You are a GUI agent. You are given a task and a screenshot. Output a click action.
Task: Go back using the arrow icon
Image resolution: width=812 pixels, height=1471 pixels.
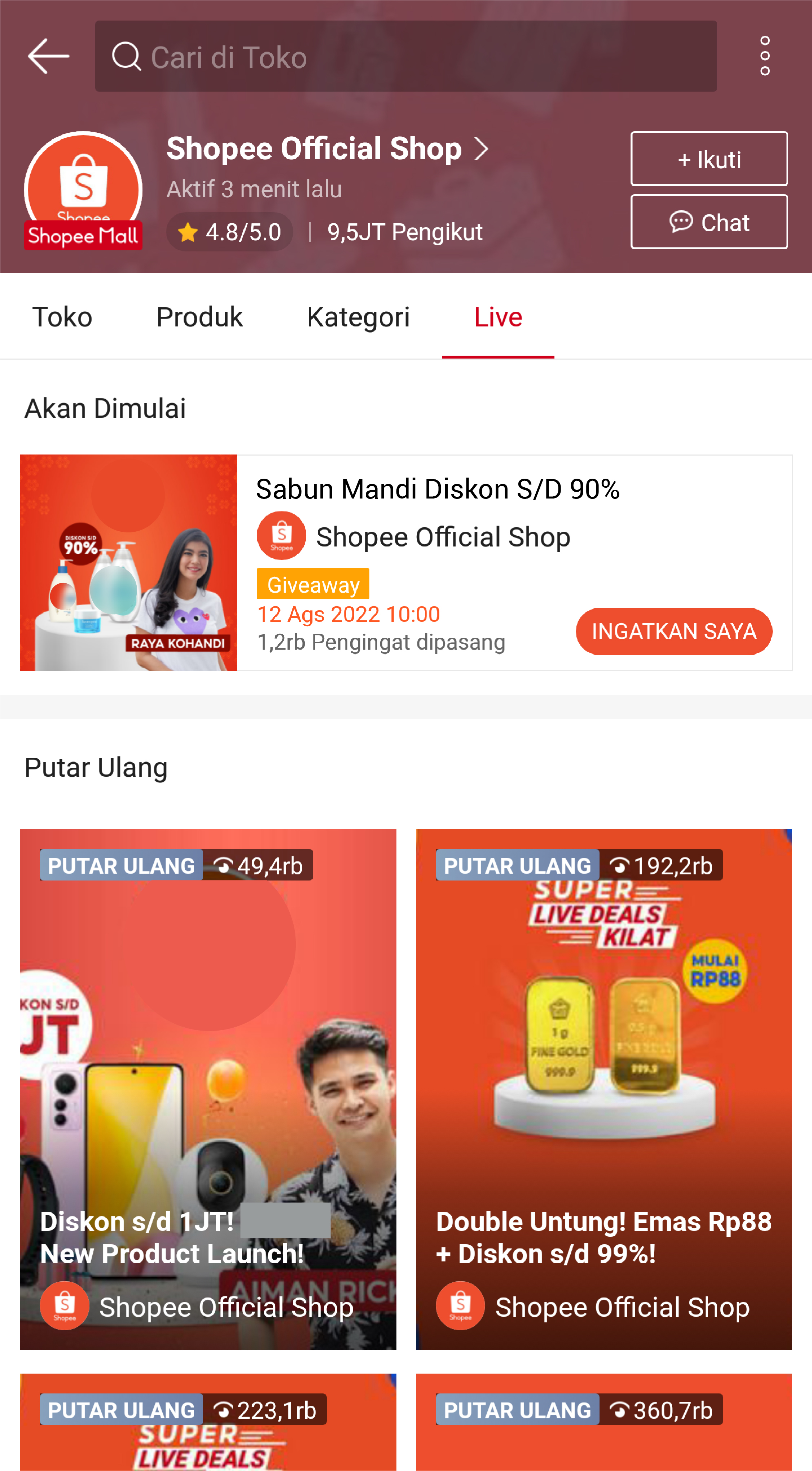(x=49, y=56)
